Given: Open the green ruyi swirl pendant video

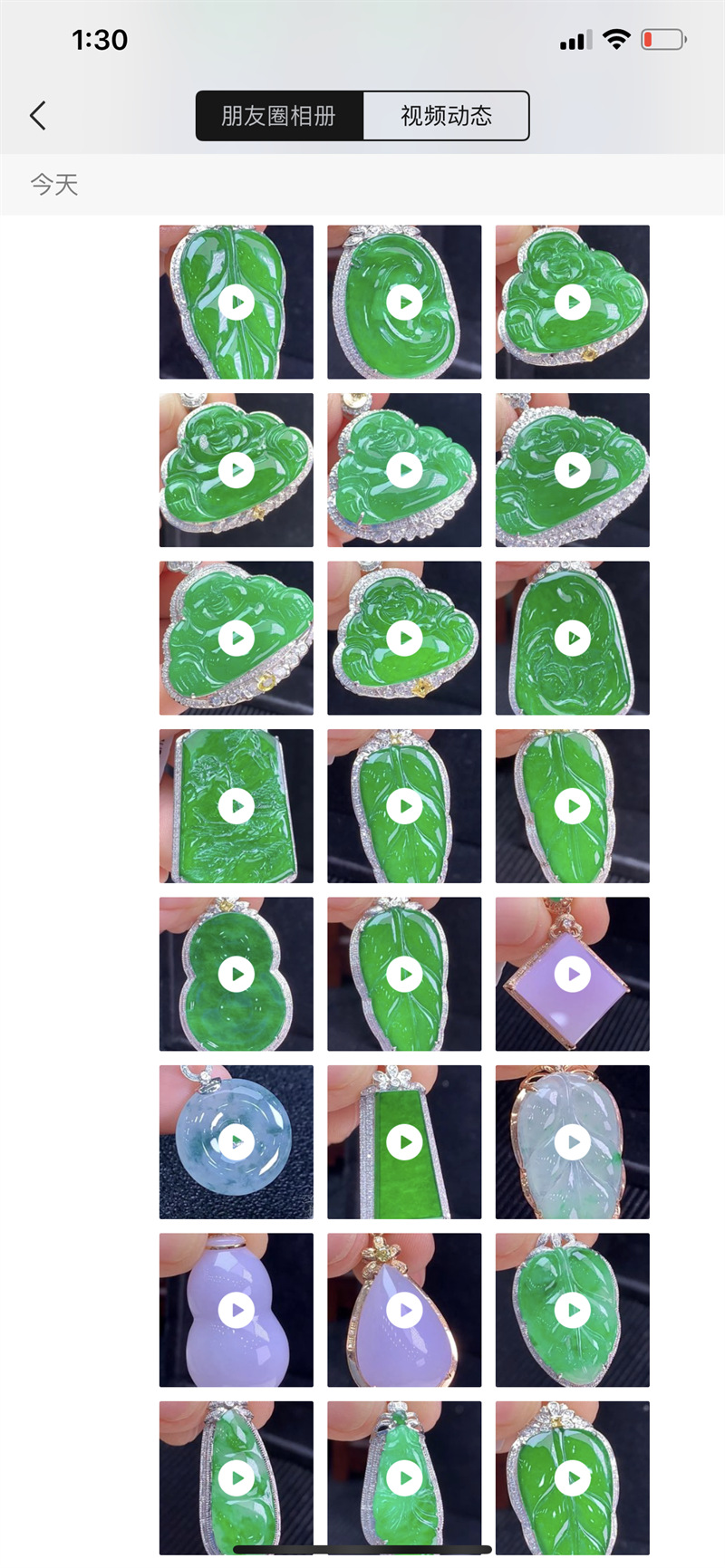Looking at the screenshot, I should [x=404, y=303].
